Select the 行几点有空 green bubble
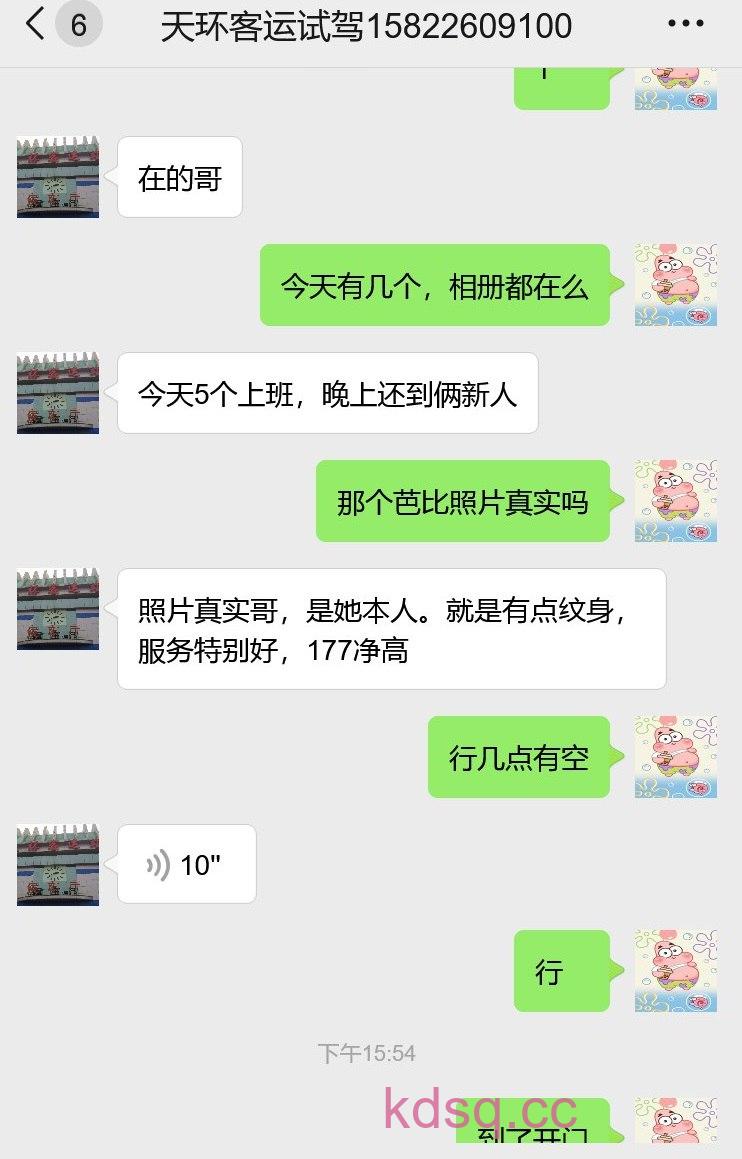The width and height of the screenshot is (742, 1159). click(x=518, y=758)
